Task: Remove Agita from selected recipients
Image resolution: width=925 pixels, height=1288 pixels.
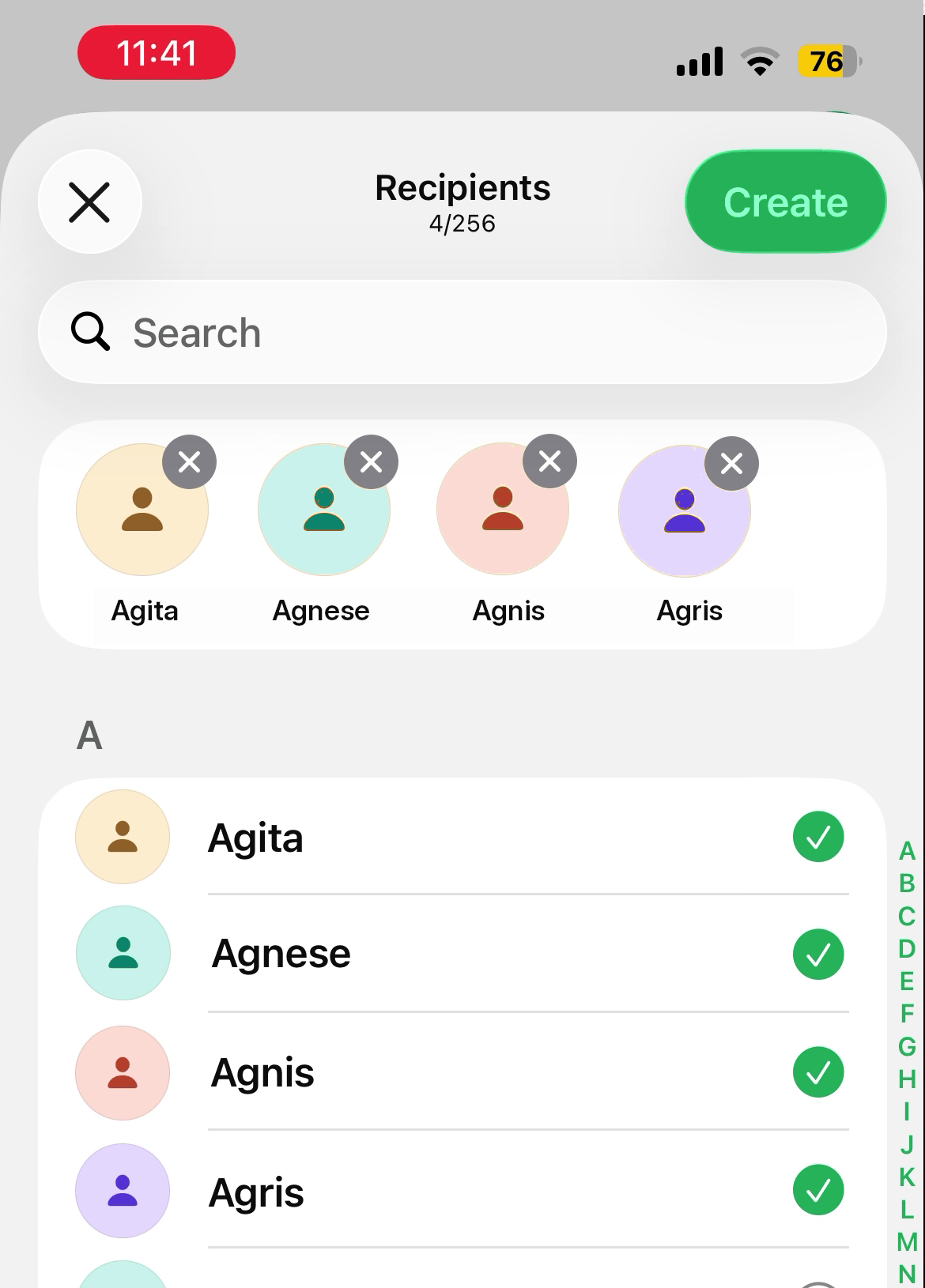Action: pos(190,461)
